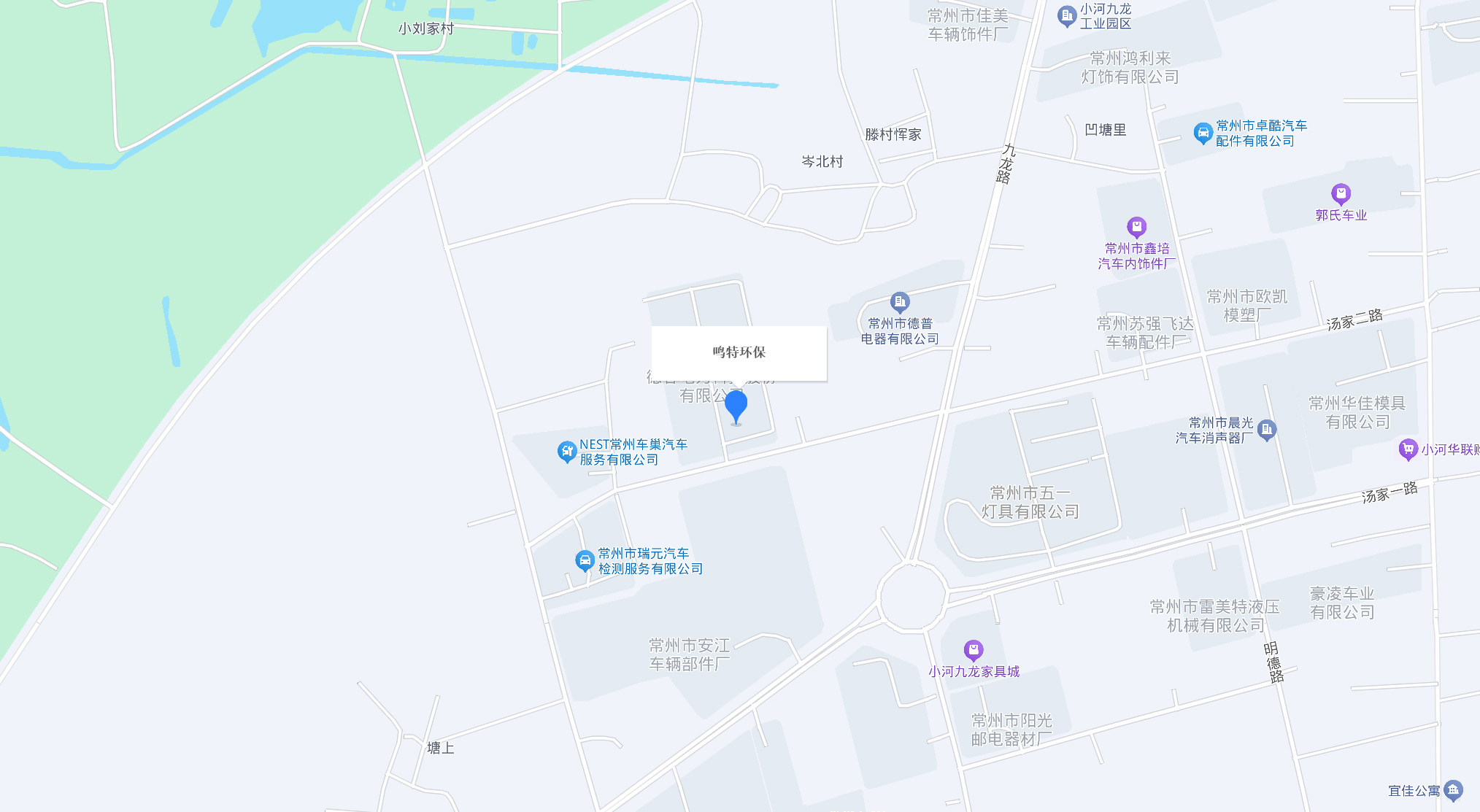1480x812 pixels.
Task: Select the 常州市瑞元汽车检测服务有限公司 marker
Action: click(585, 560)
